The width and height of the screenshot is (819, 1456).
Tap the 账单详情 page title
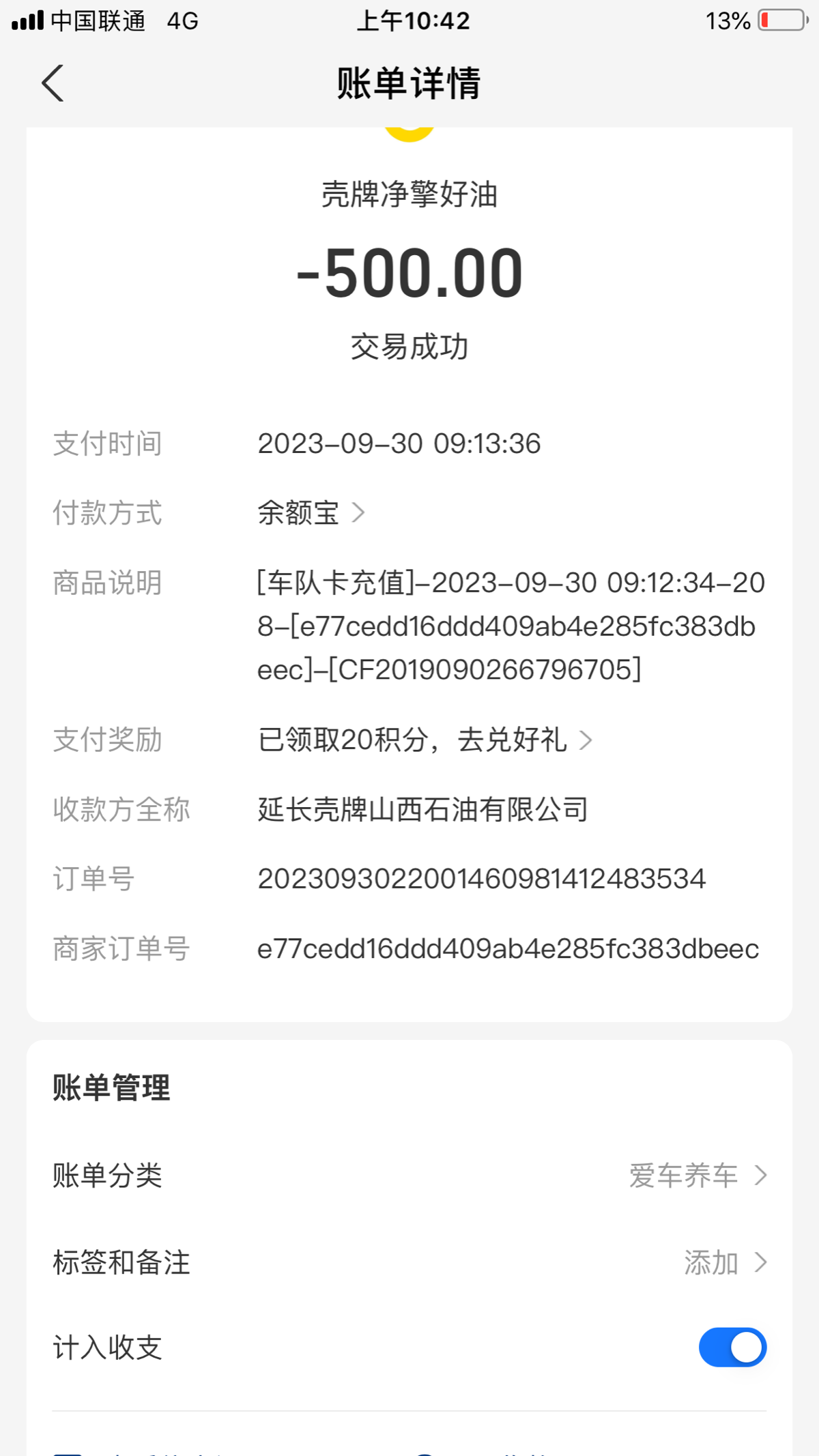point(409,83)
